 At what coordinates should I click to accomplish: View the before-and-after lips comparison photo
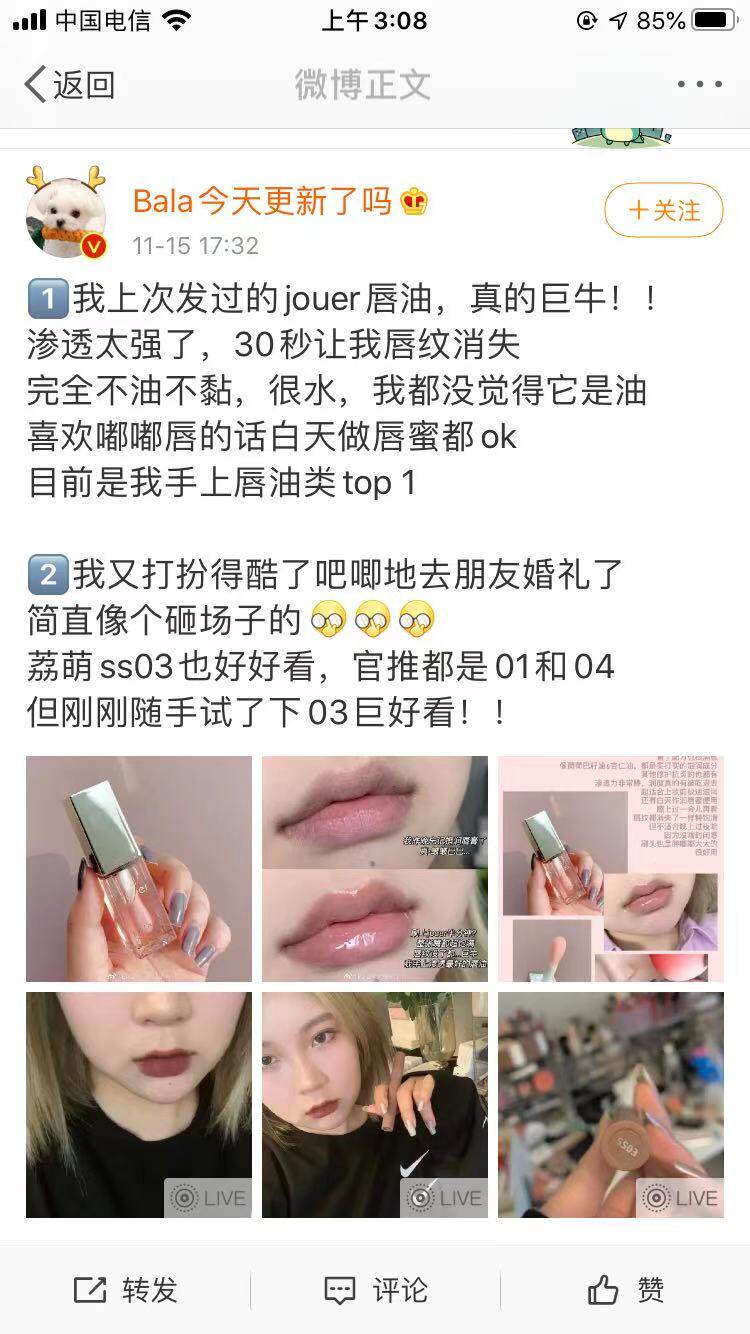pyautogui.click(x=375, y=868)
